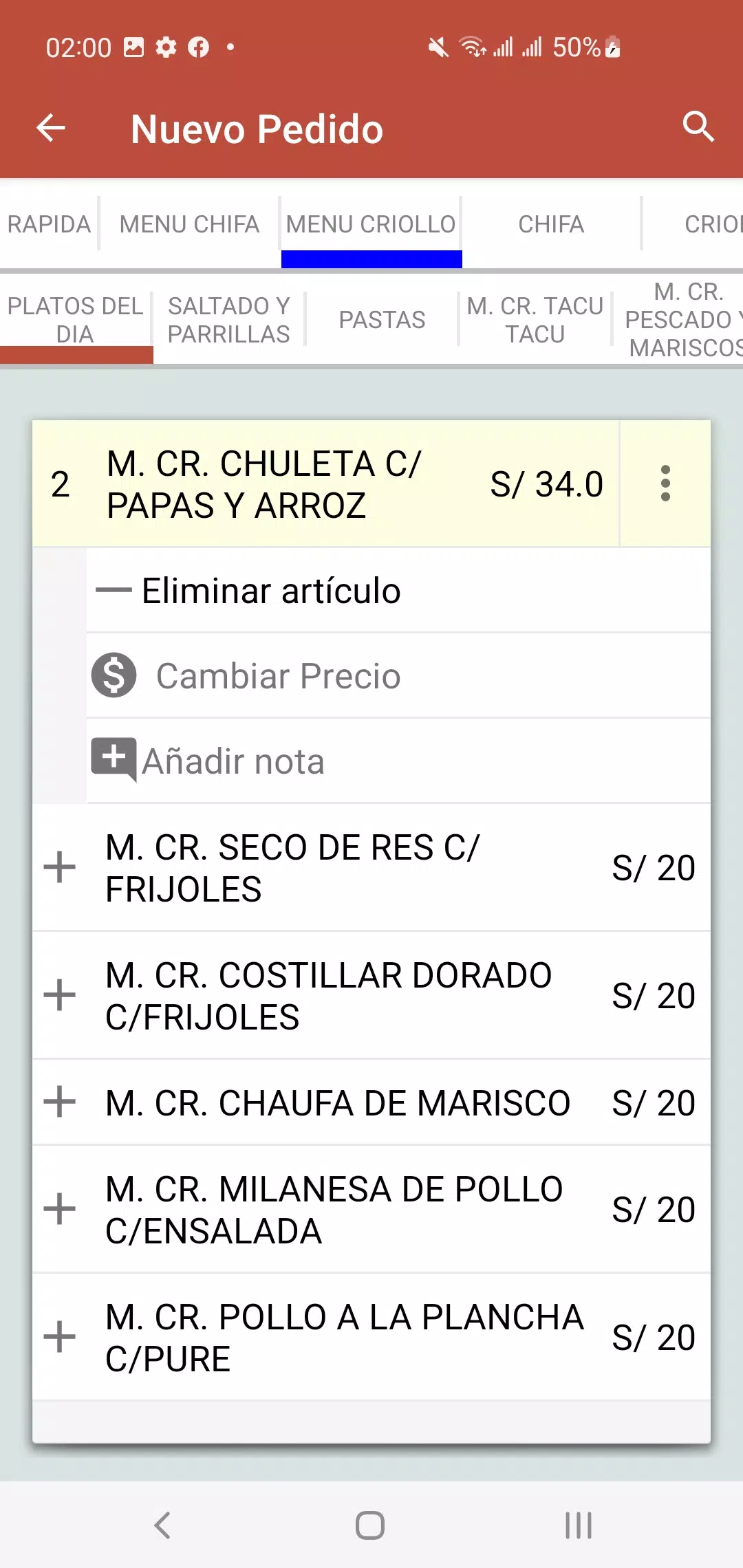Switch to the CHIFA tab
This screenshot has width=743, height=1568.
click(x=551, y=224)
